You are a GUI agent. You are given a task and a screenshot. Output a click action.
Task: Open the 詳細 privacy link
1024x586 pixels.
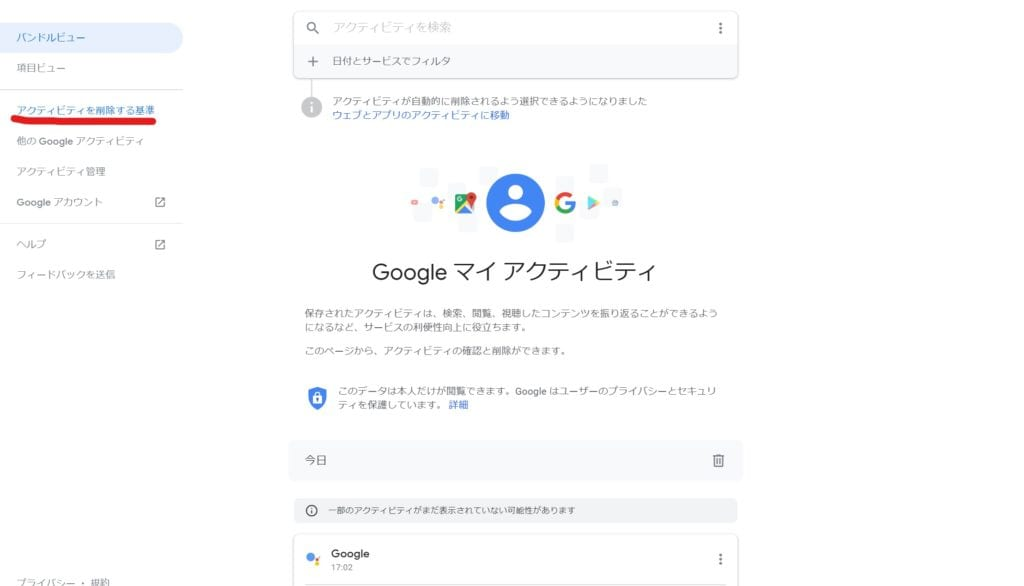(458, 405)
